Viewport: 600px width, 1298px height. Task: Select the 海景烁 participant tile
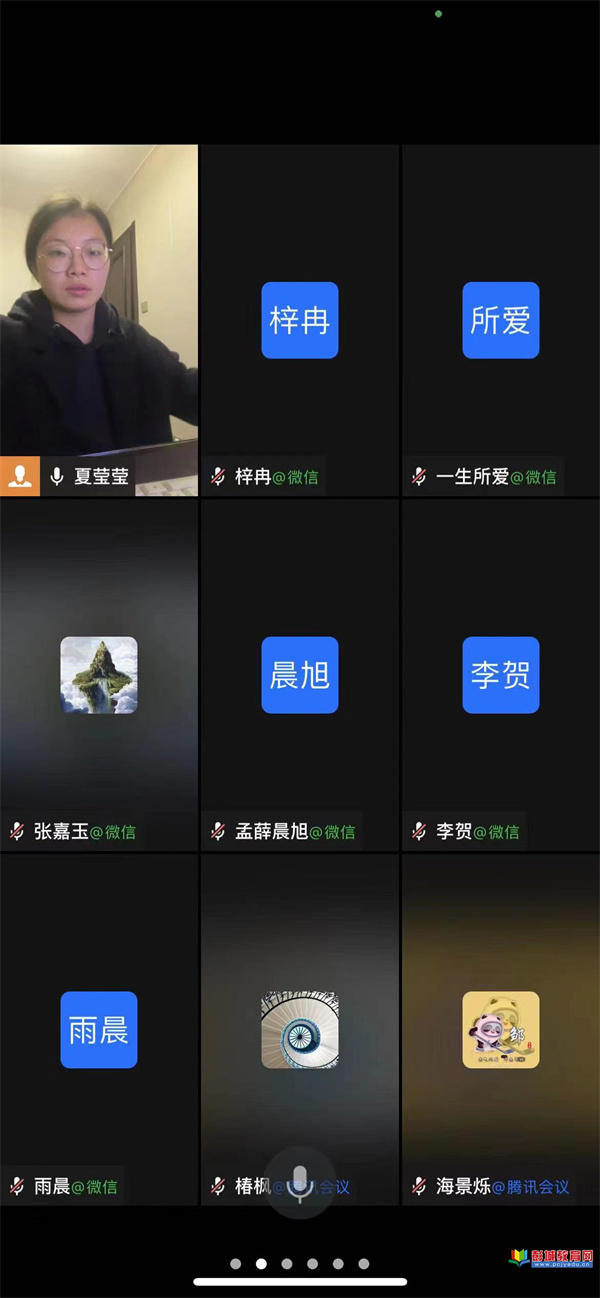[500, 1030]
